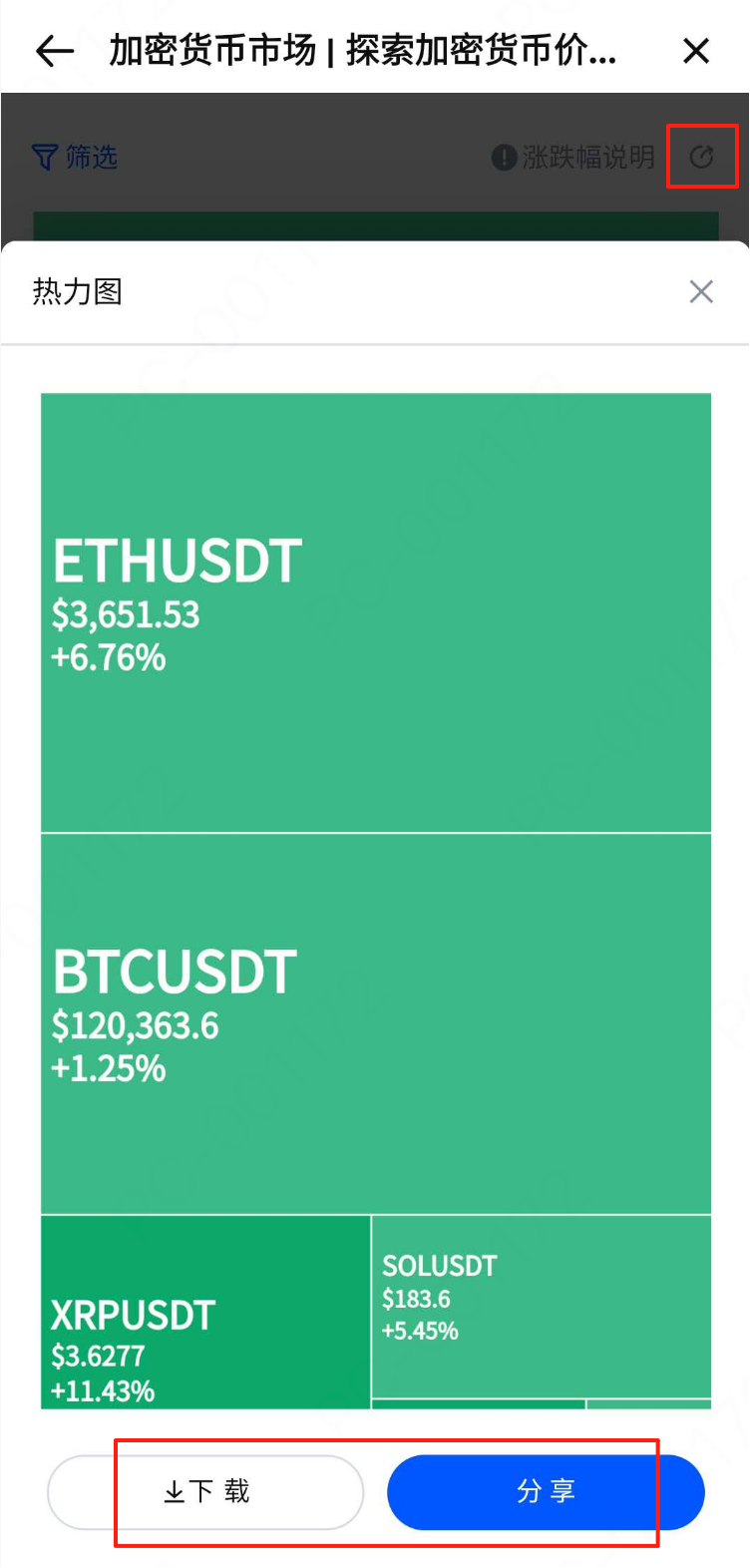Close the crypto market page

(696, 51)
